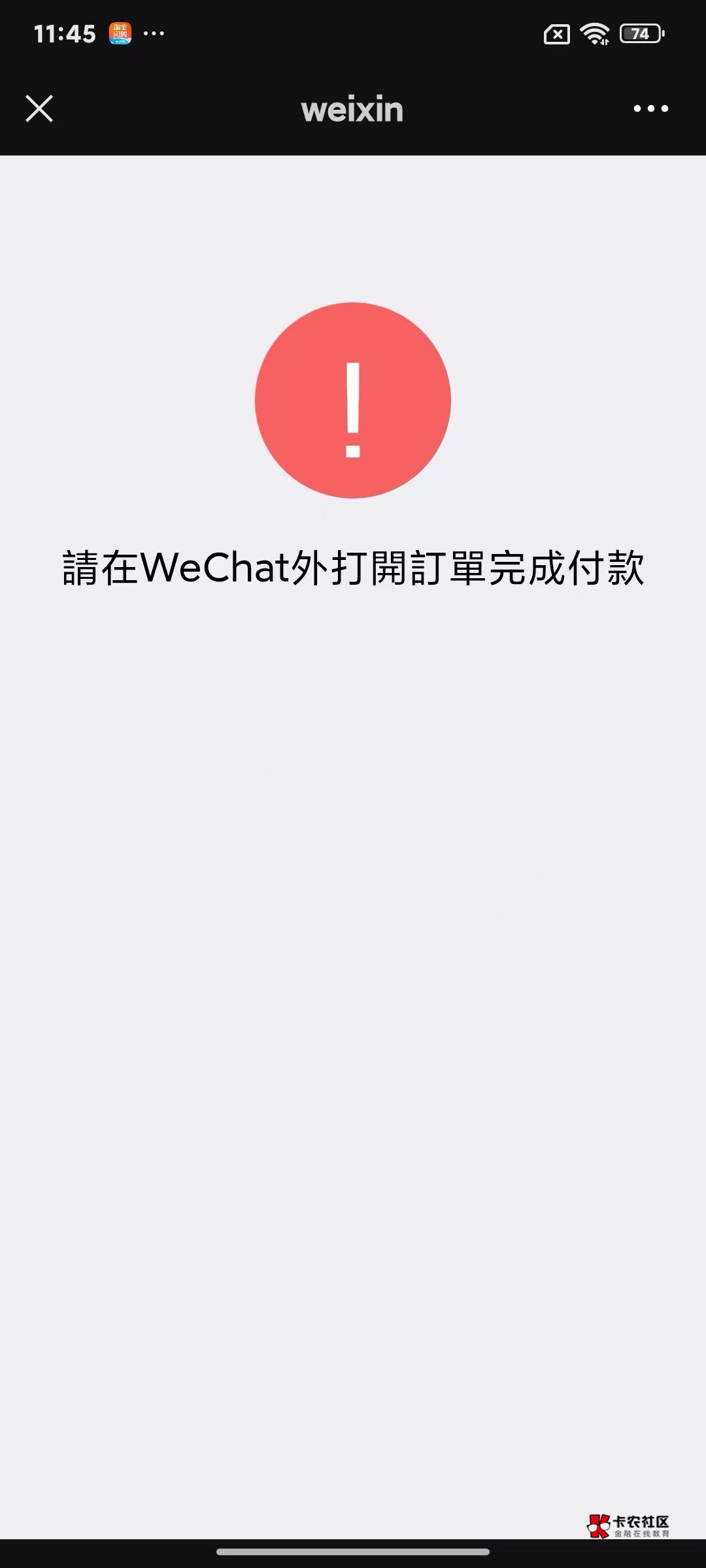Open the three-dot overflow menu
Screen dimensions: 706x1568
click(651, 108)
